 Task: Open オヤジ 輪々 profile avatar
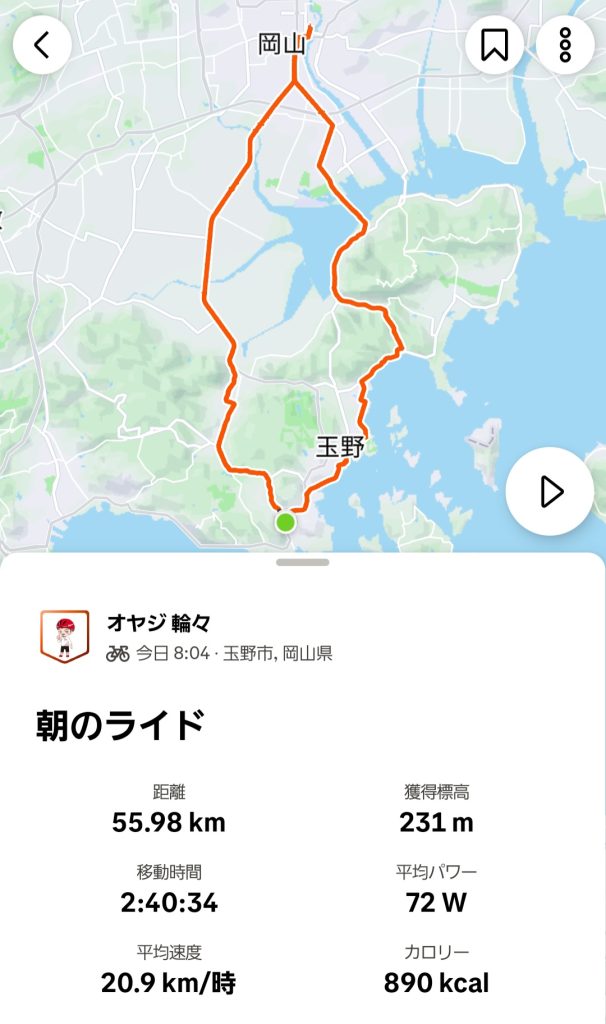(66, 636)
